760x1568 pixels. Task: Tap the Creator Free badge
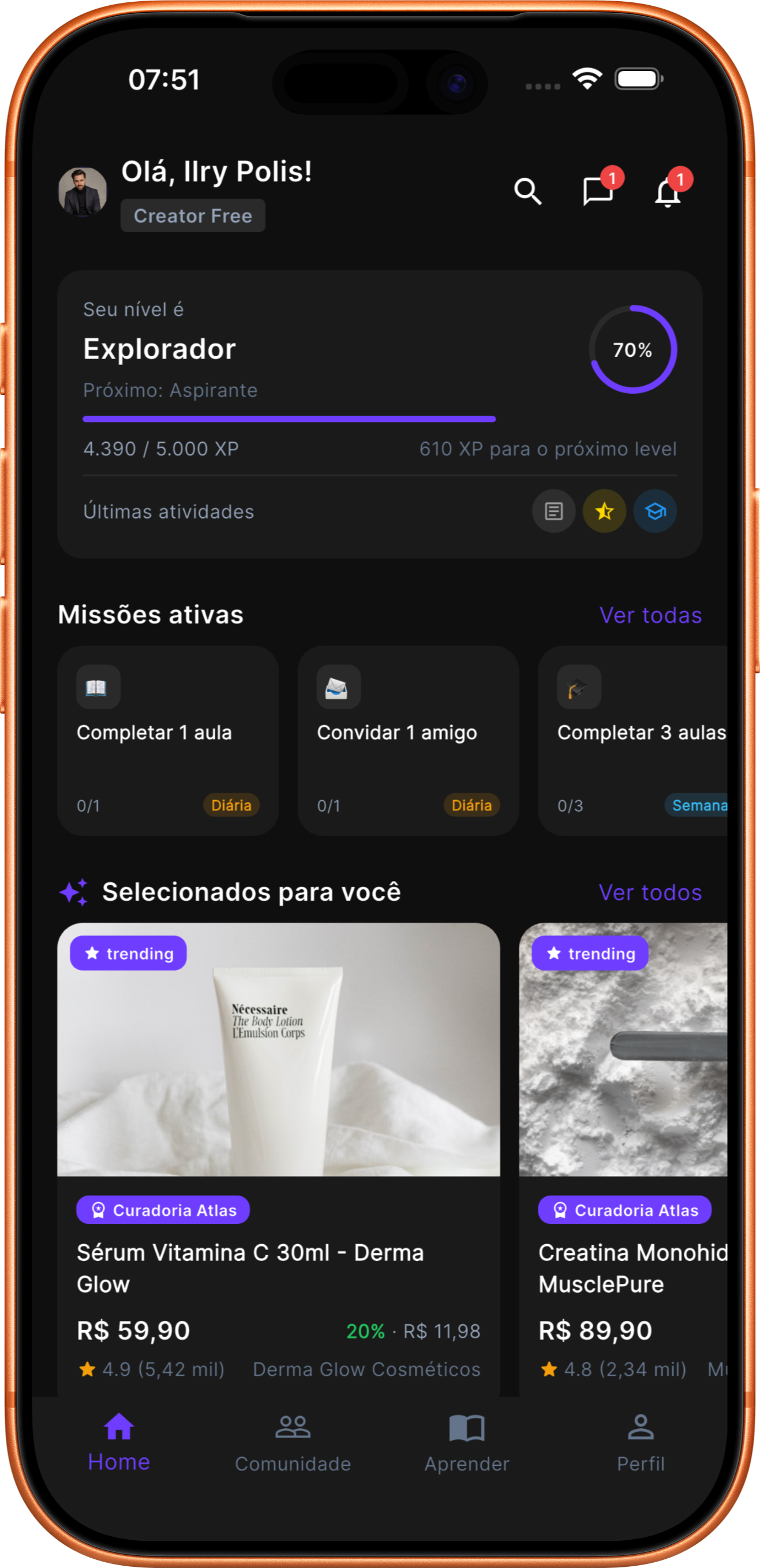pyautogui.click(x=193, y=215)
